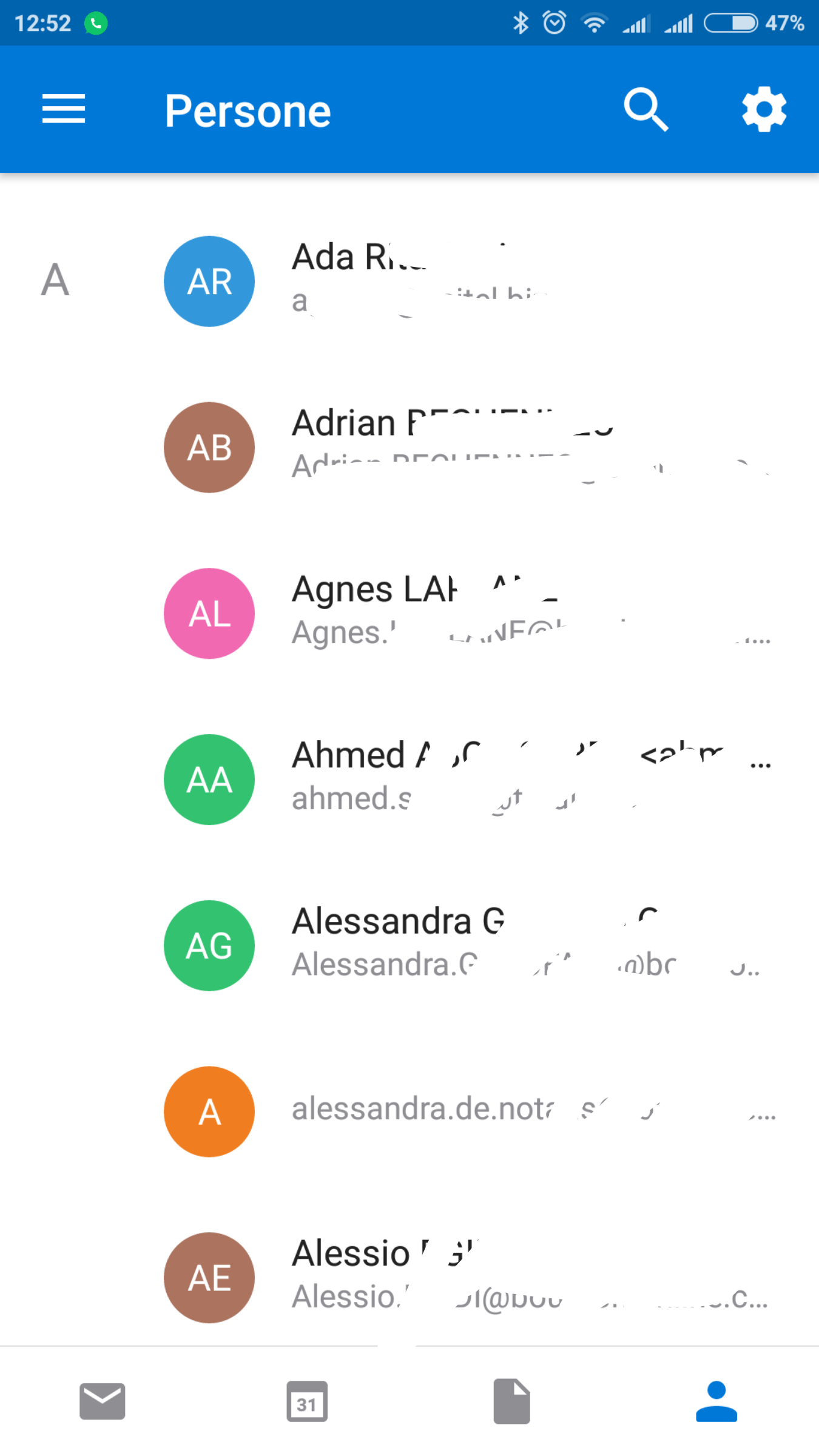Open the contact starting with Ada
This screenshot has width=819, height=1456.
(x=409, y=281)
